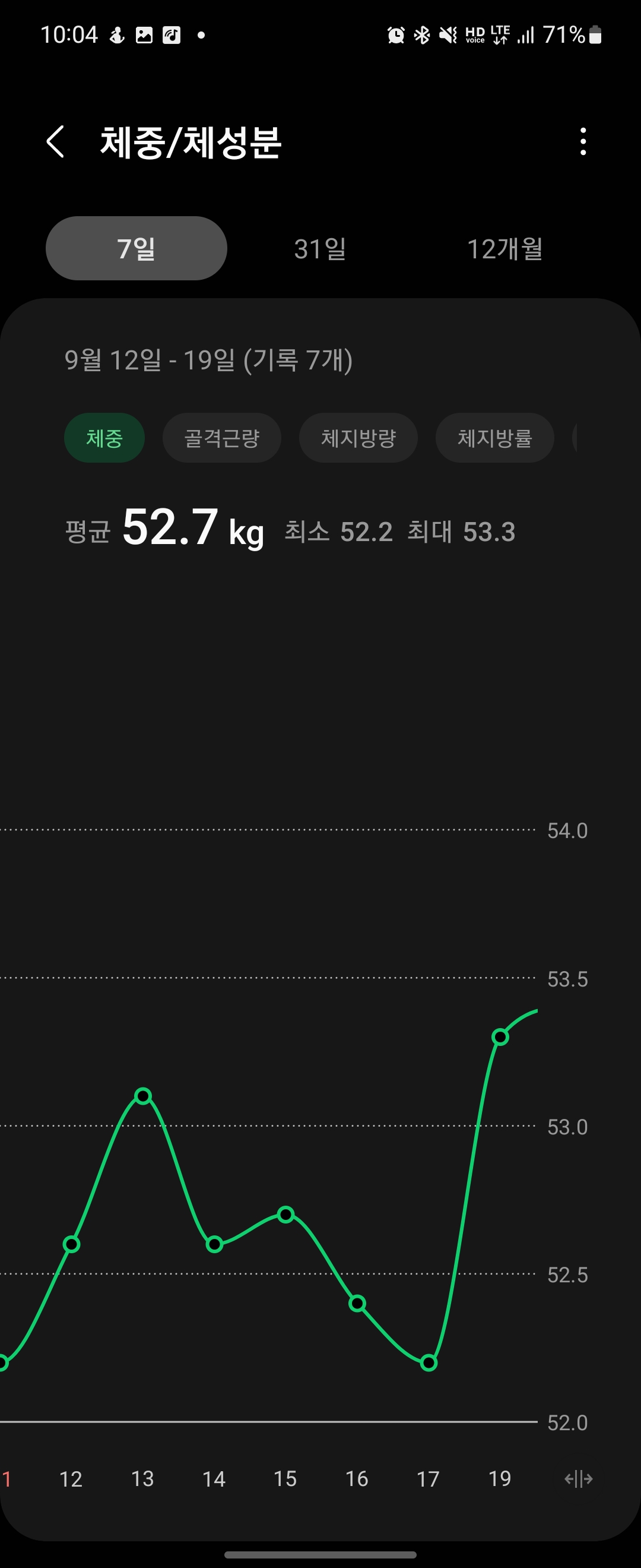
Task: Toggle the 체중 filter chip
Action: click(x=104, y=438)
